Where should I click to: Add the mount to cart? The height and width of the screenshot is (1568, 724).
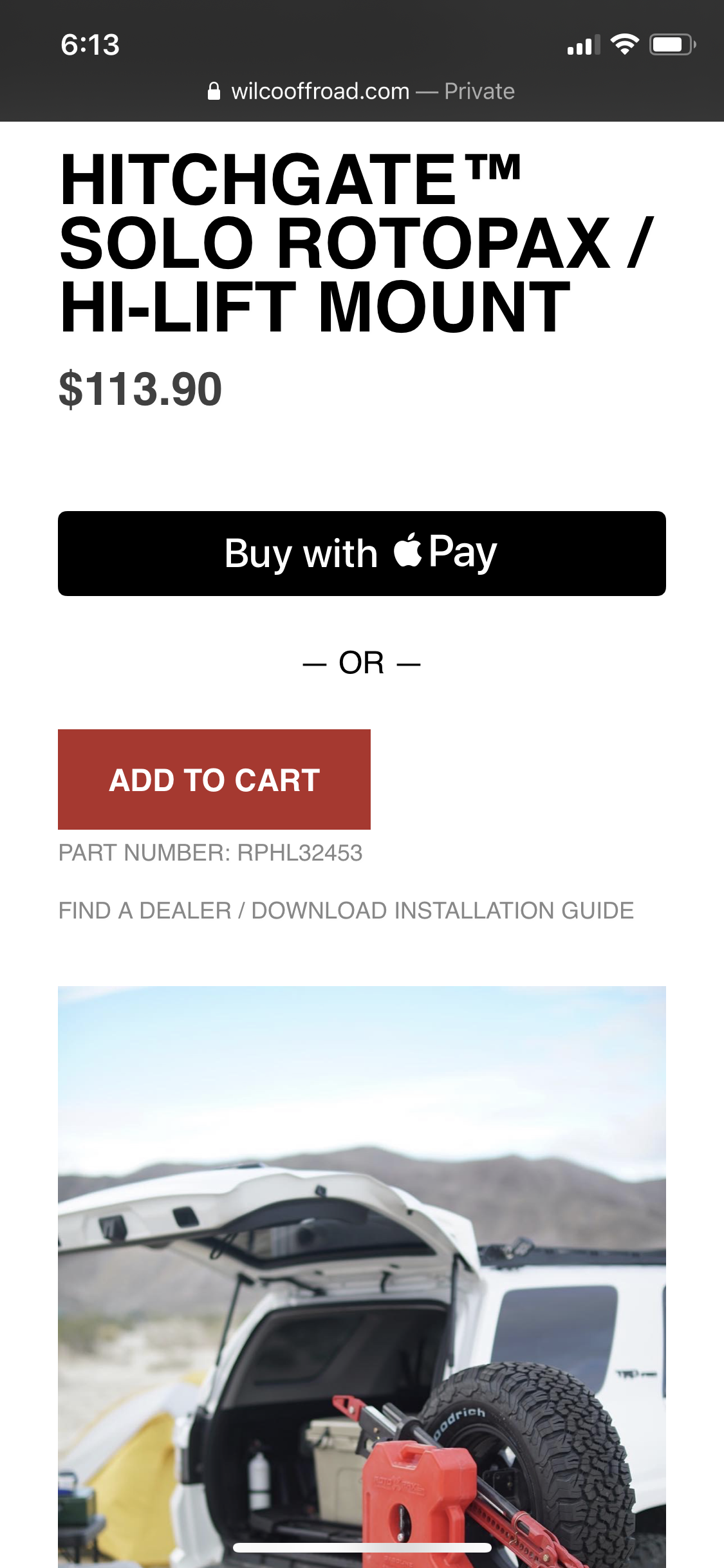pos(214,779)
